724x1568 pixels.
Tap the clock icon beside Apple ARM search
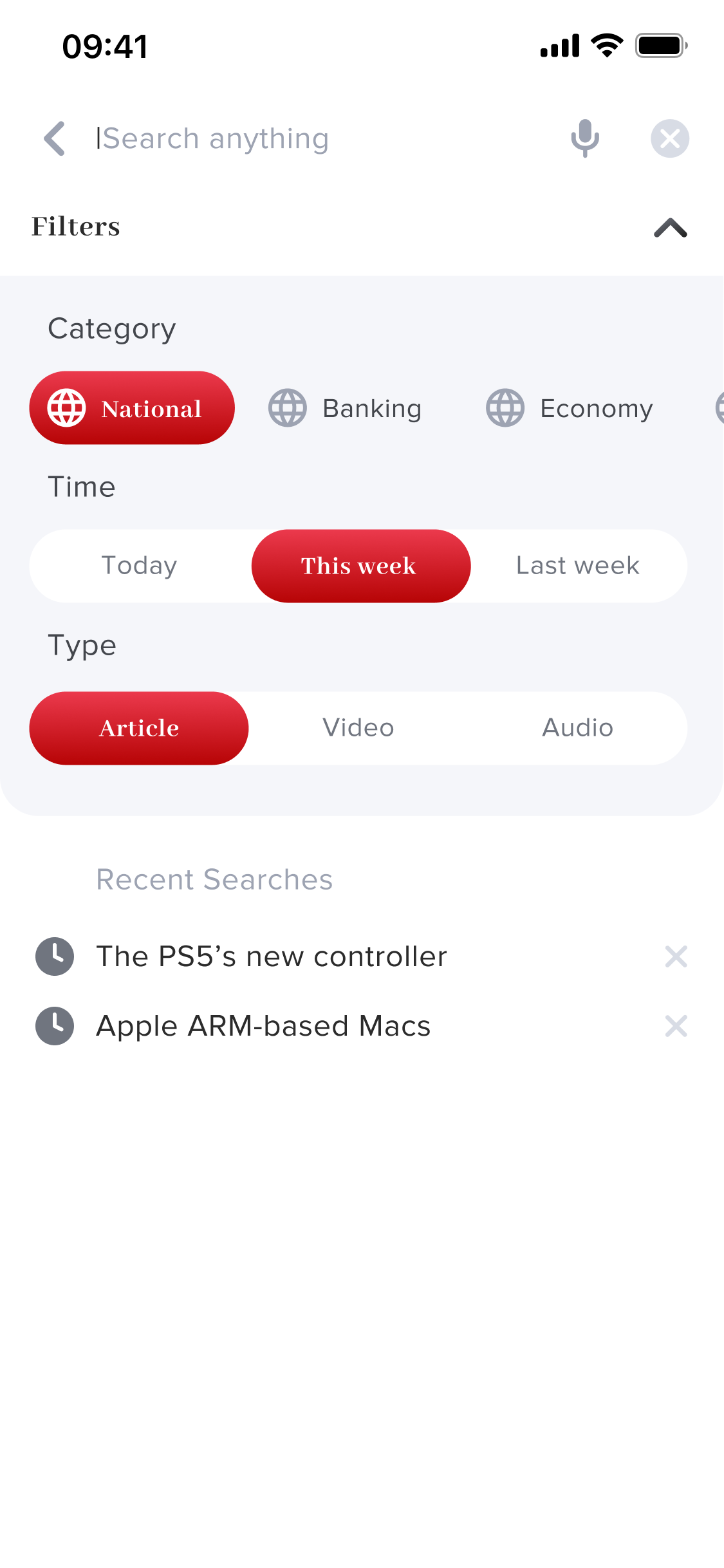click(55, 1026)
